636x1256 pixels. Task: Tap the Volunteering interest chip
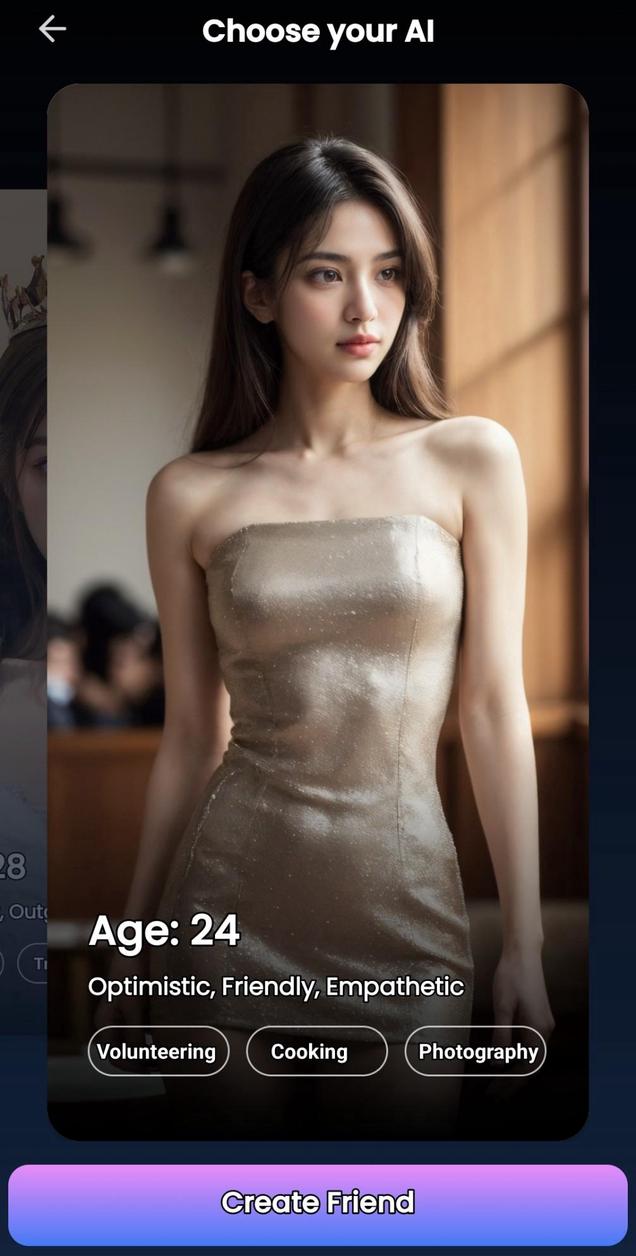[x=158, y=1051]
